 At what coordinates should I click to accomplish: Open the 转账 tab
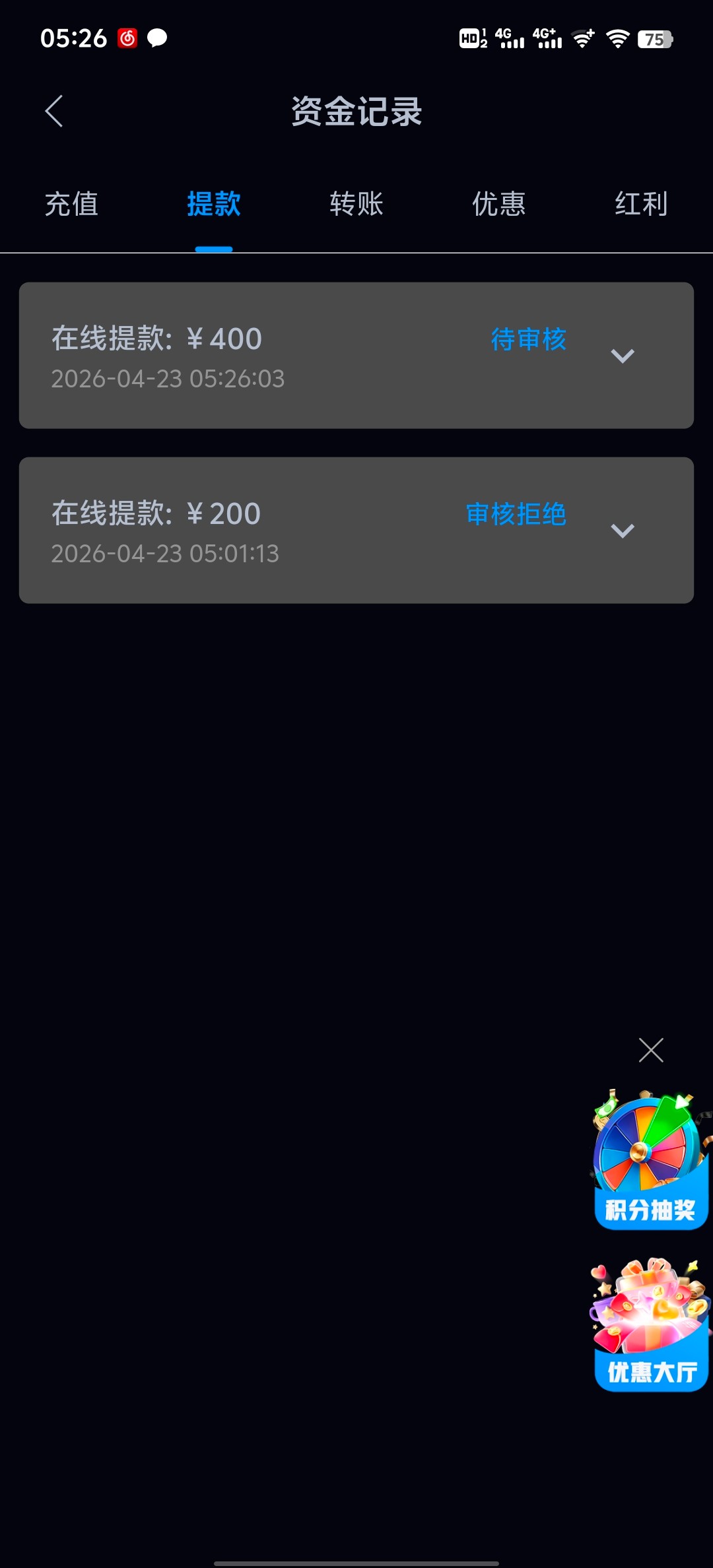(x=356, y=204)
